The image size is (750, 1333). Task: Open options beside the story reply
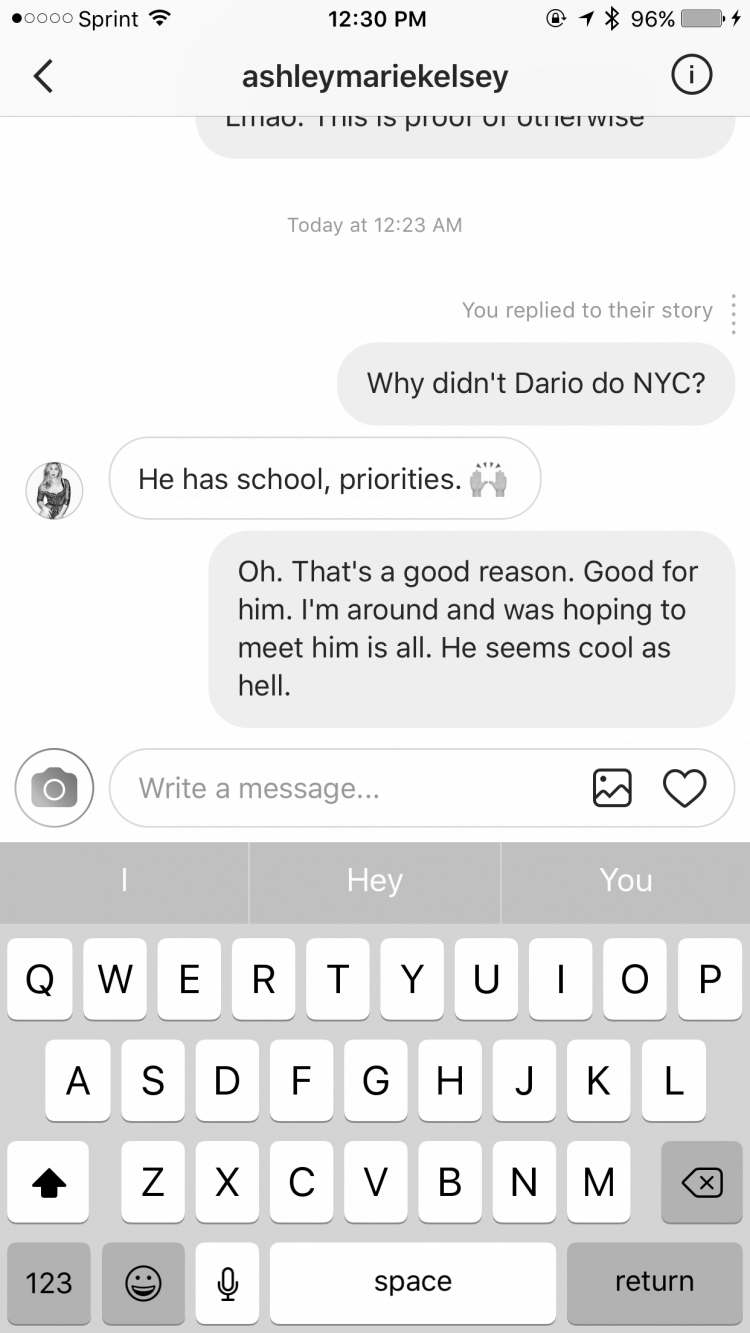click(733, 313)
